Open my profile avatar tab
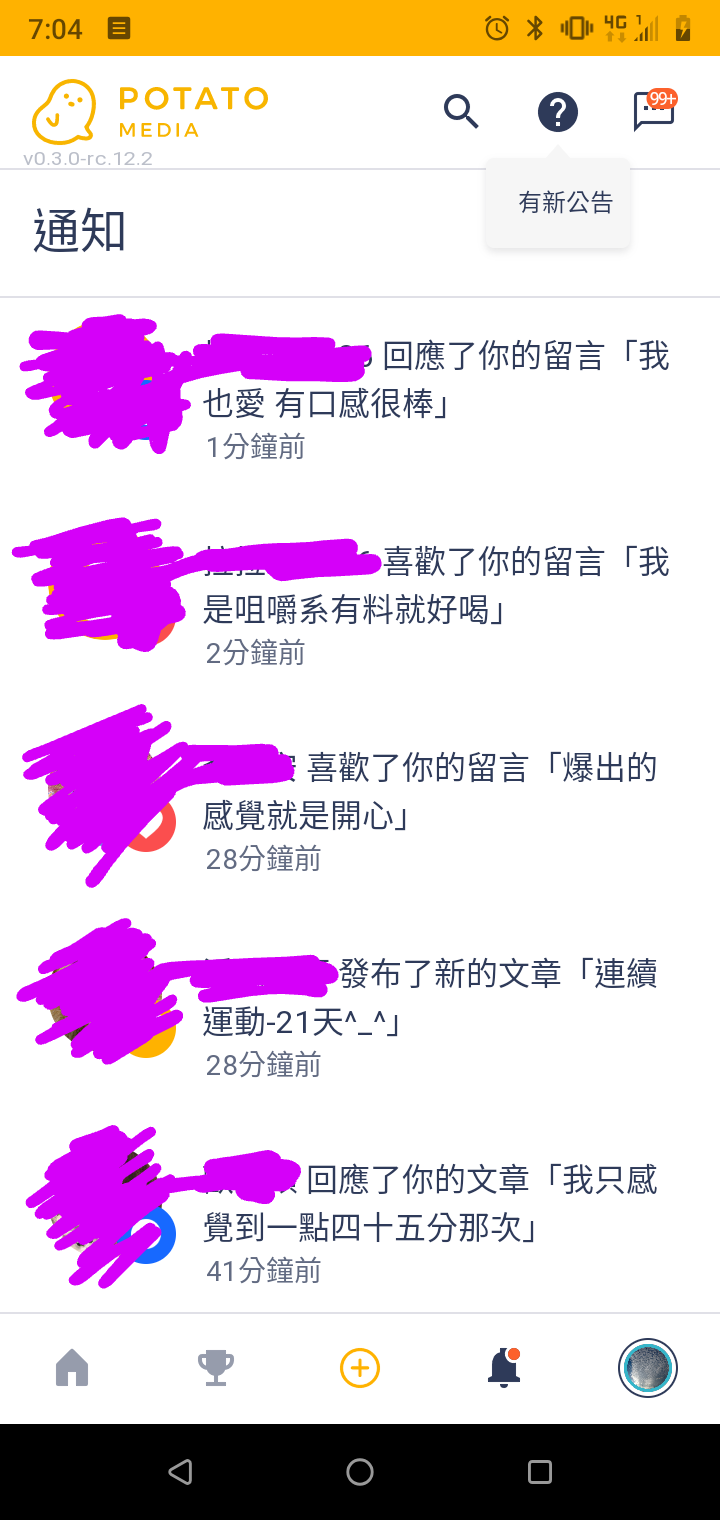The height and width of the screenshot is (1520, 720). pyautogui.click(x=648, y=1367)
